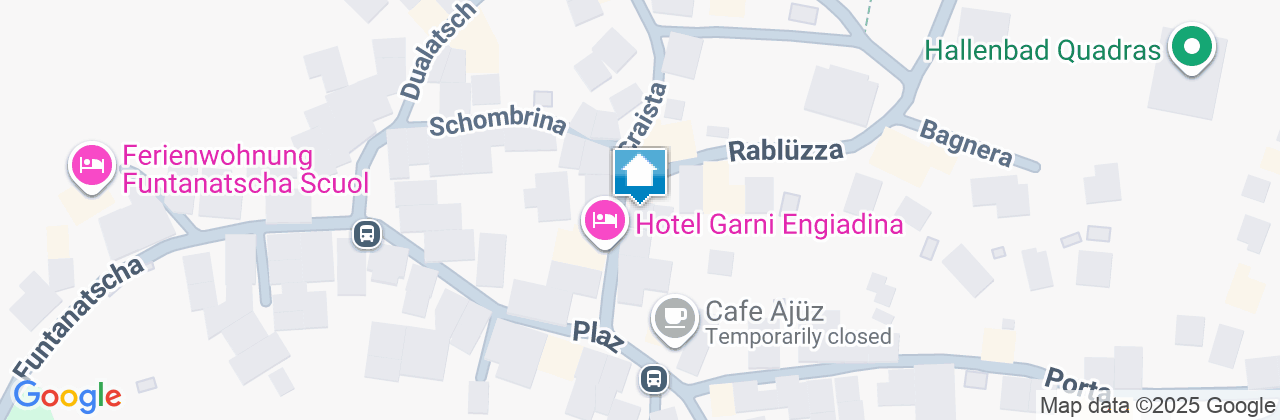
Task: Open the bus stop on Plaz
Action: (653, 378)
